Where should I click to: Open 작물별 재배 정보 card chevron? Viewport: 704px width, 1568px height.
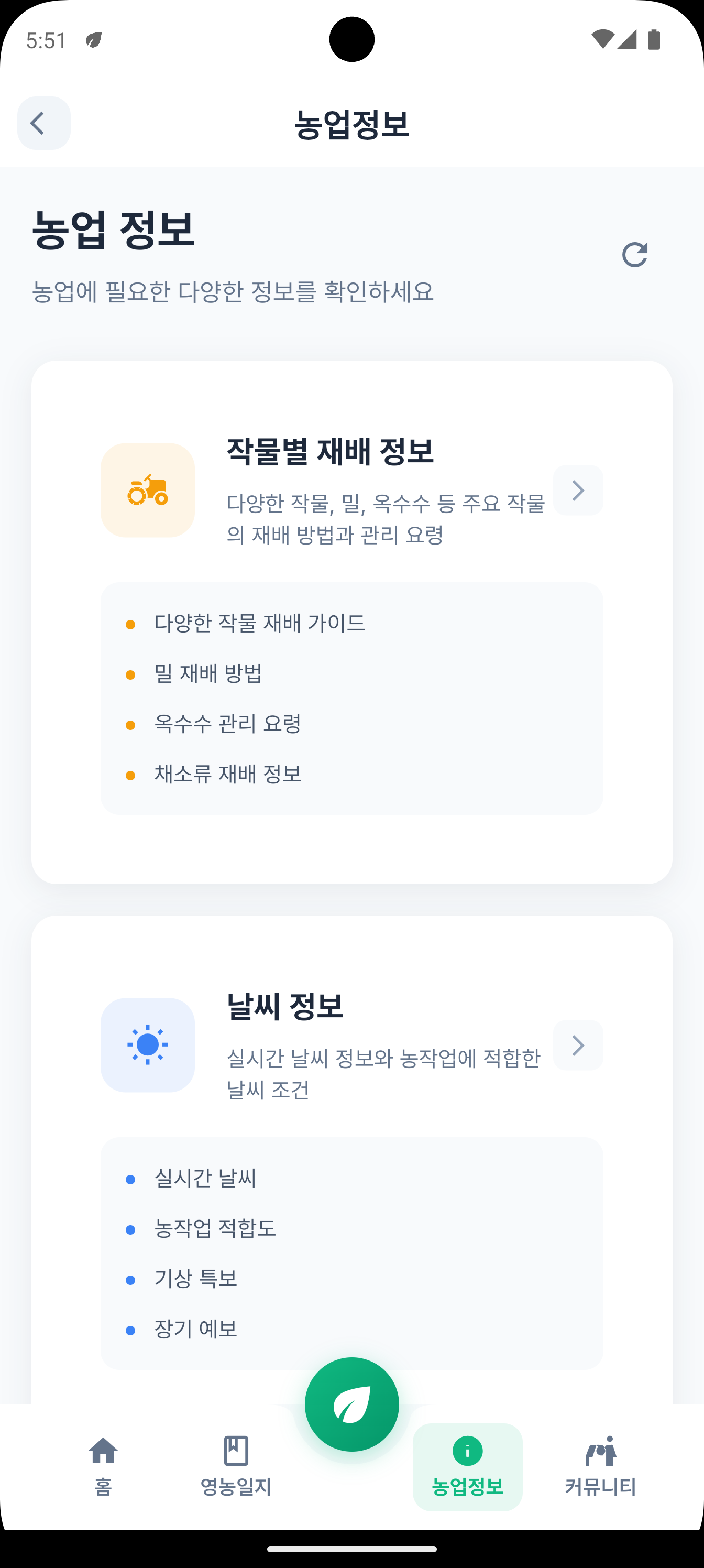[x=577, y=490]
